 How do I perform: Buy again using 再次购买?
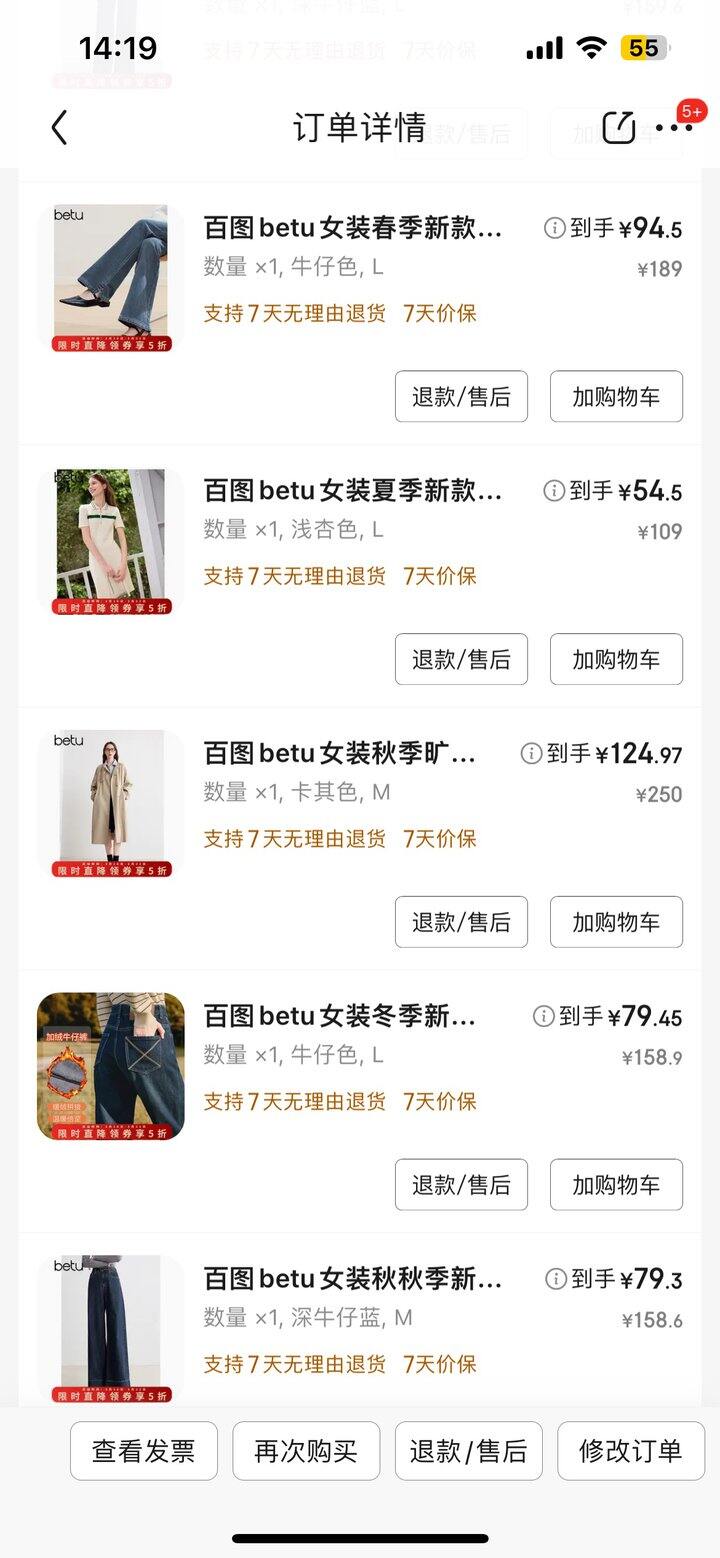pos(306,1451)
